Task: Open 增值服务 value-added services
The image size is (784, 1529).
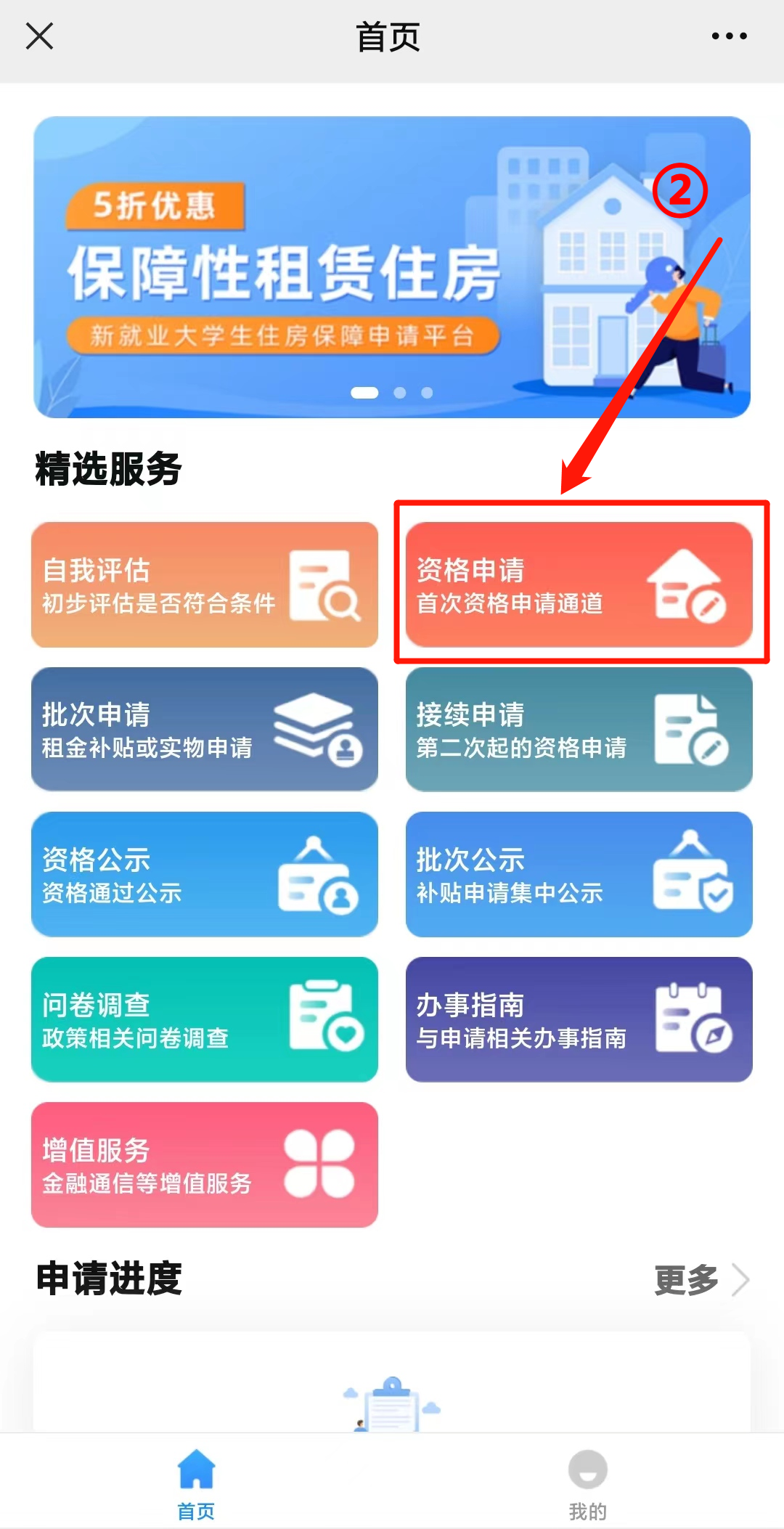Action: [x=204, y=1165]
